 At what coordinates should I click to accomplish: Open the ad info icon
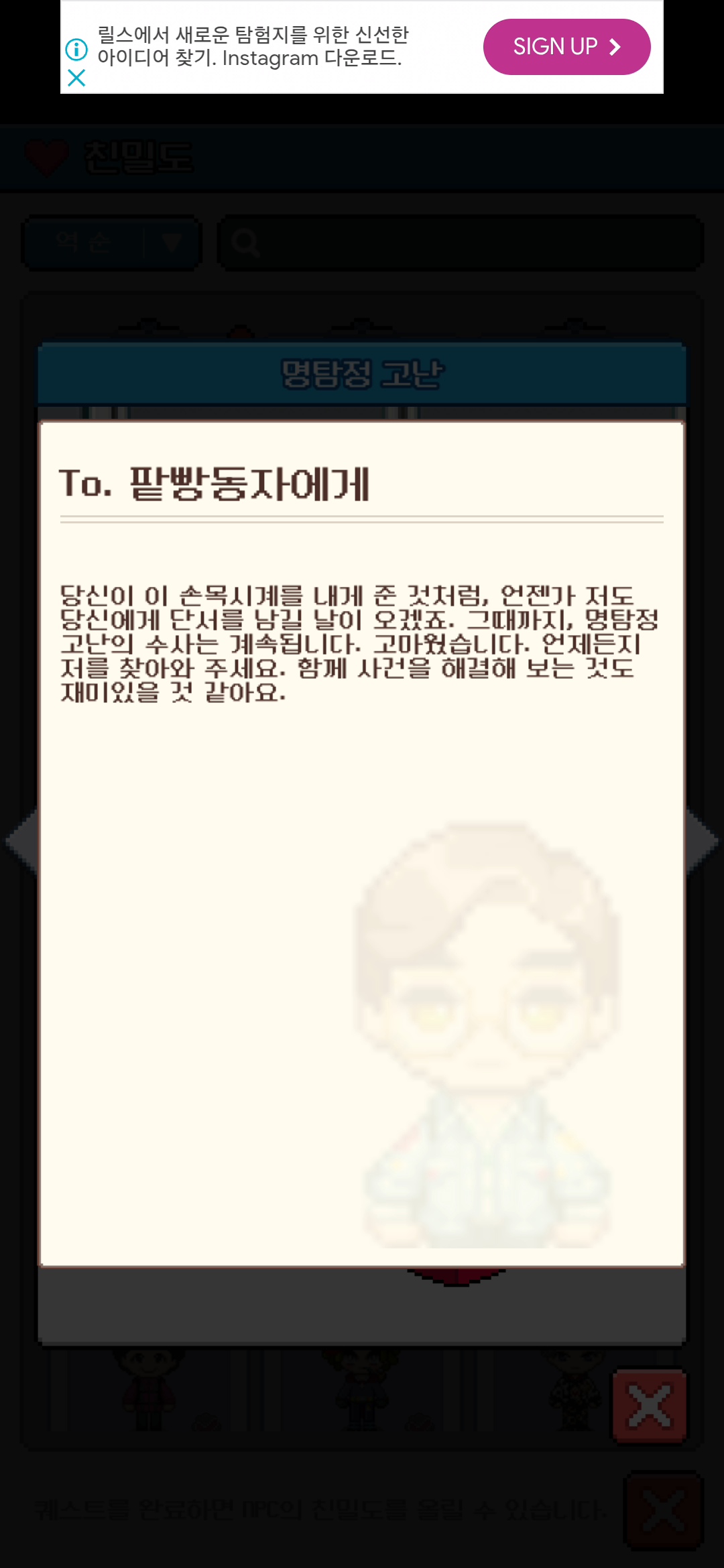(x=76, y=49)
